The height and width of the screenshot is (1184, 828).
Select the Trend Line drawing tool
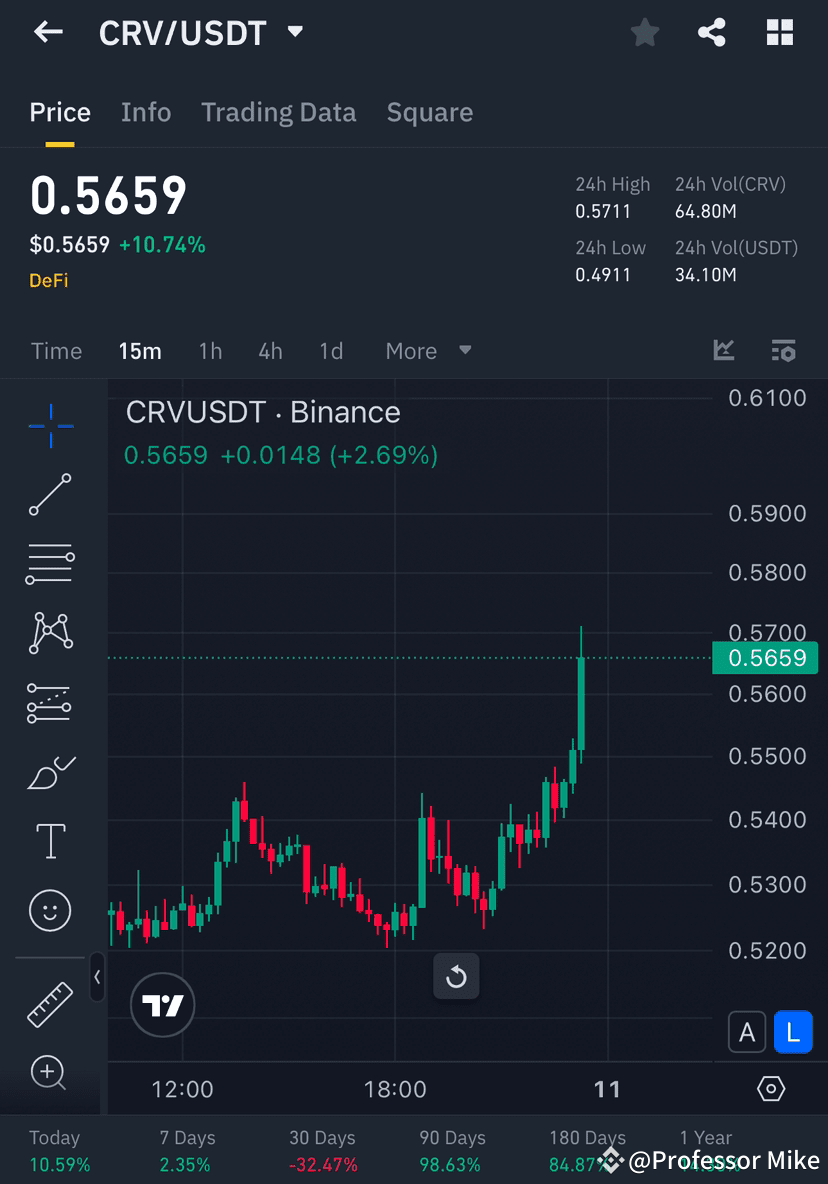pyautogui.click(x=50, y=494)
